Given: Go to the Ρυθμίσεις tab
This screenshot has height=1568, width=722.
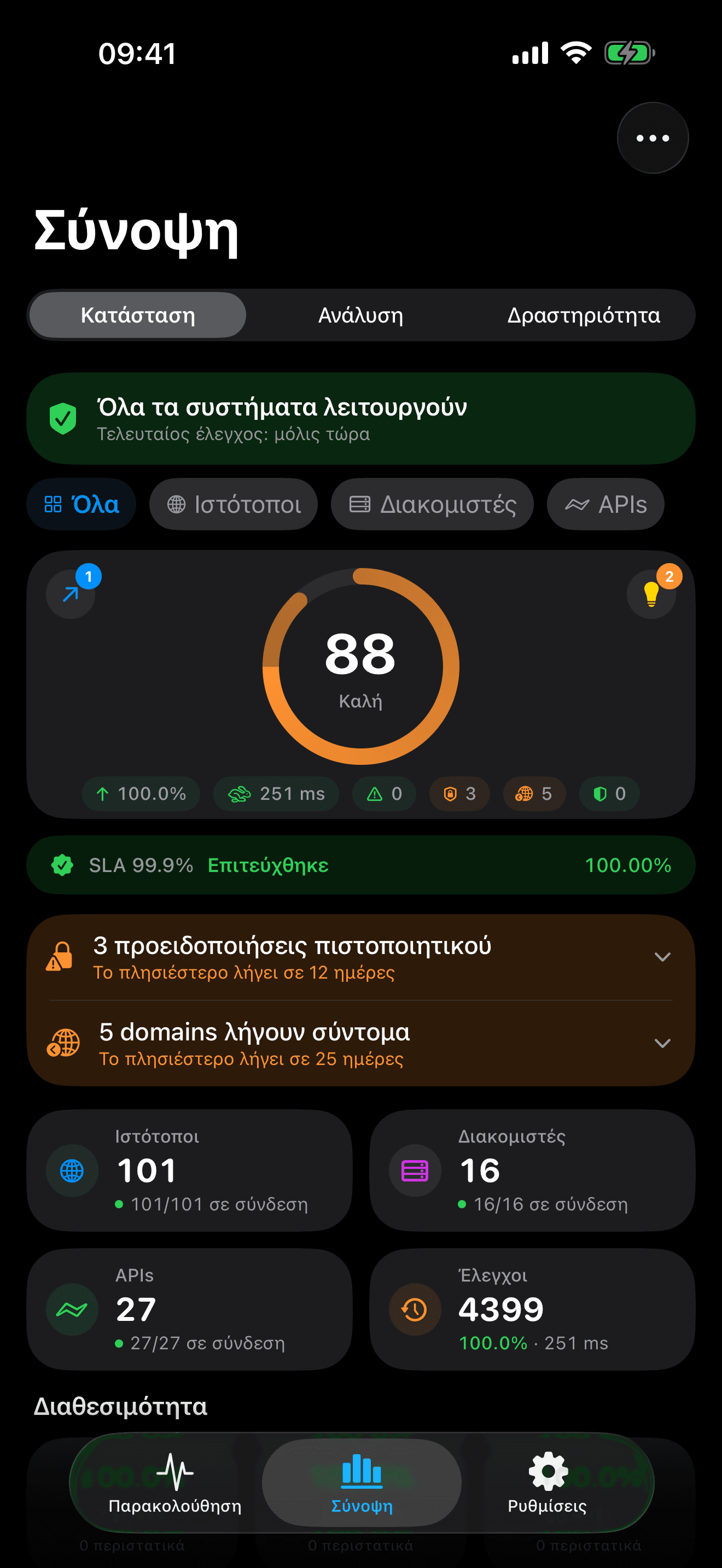Looking at the screenshot, I should point(546,1483).
